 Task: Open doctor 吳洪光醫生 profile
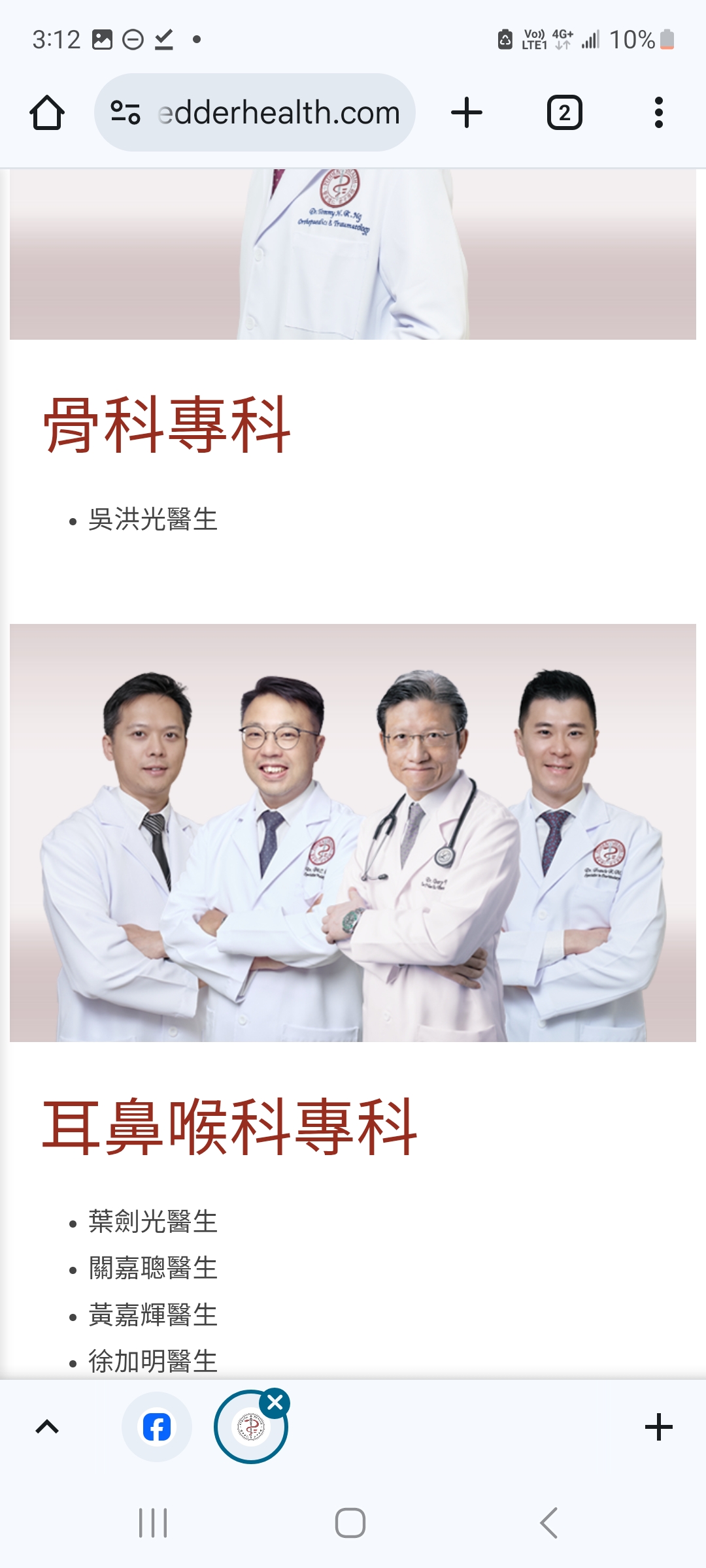tap(153, 520)
